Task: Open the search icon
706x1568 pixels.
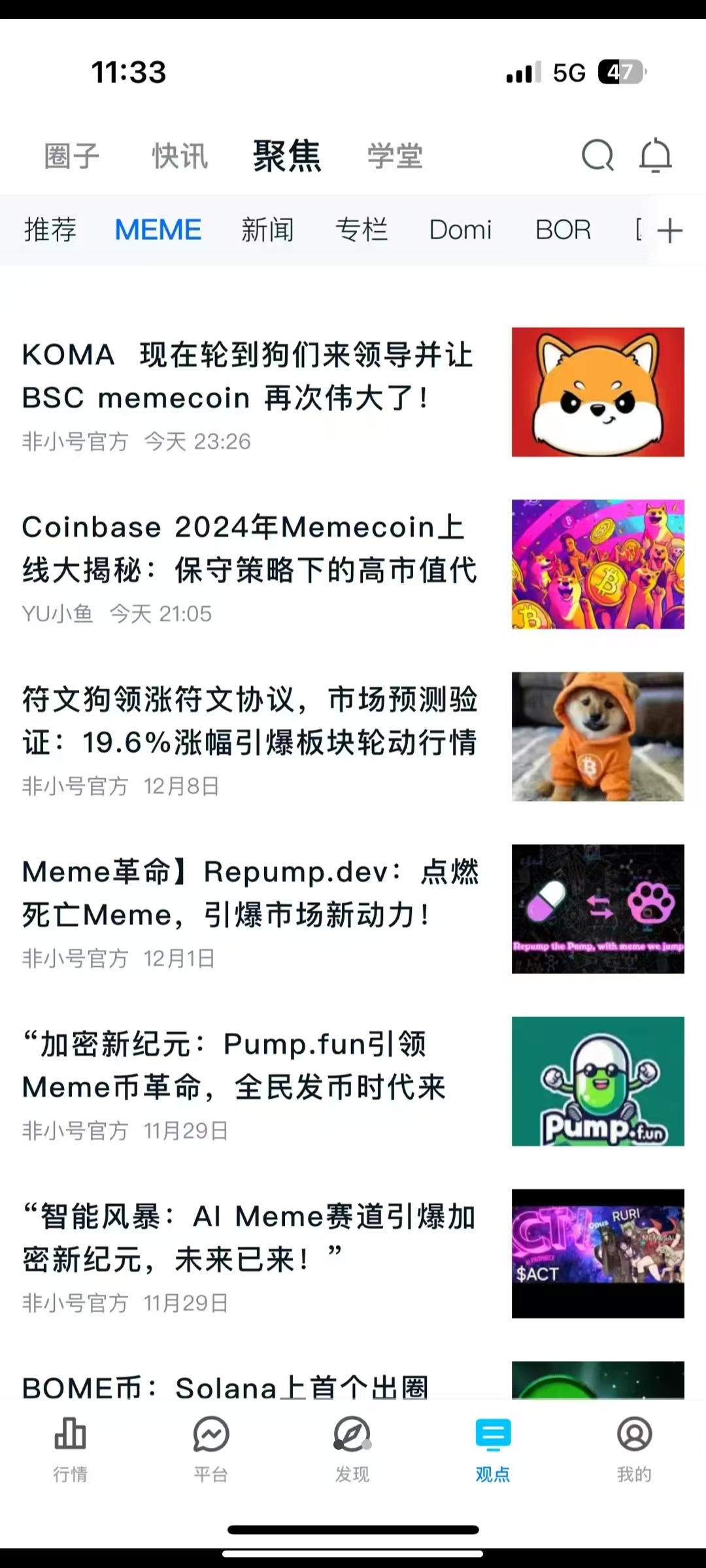Action: click(x=597, y=155)
